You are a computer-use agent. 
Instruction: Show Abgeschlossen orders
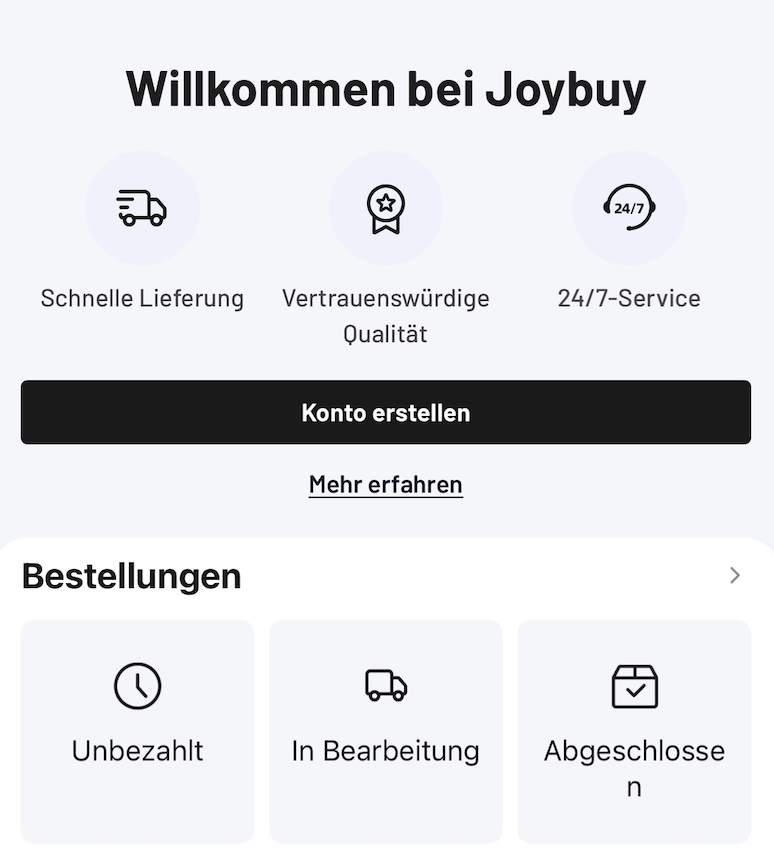(634, 730)
